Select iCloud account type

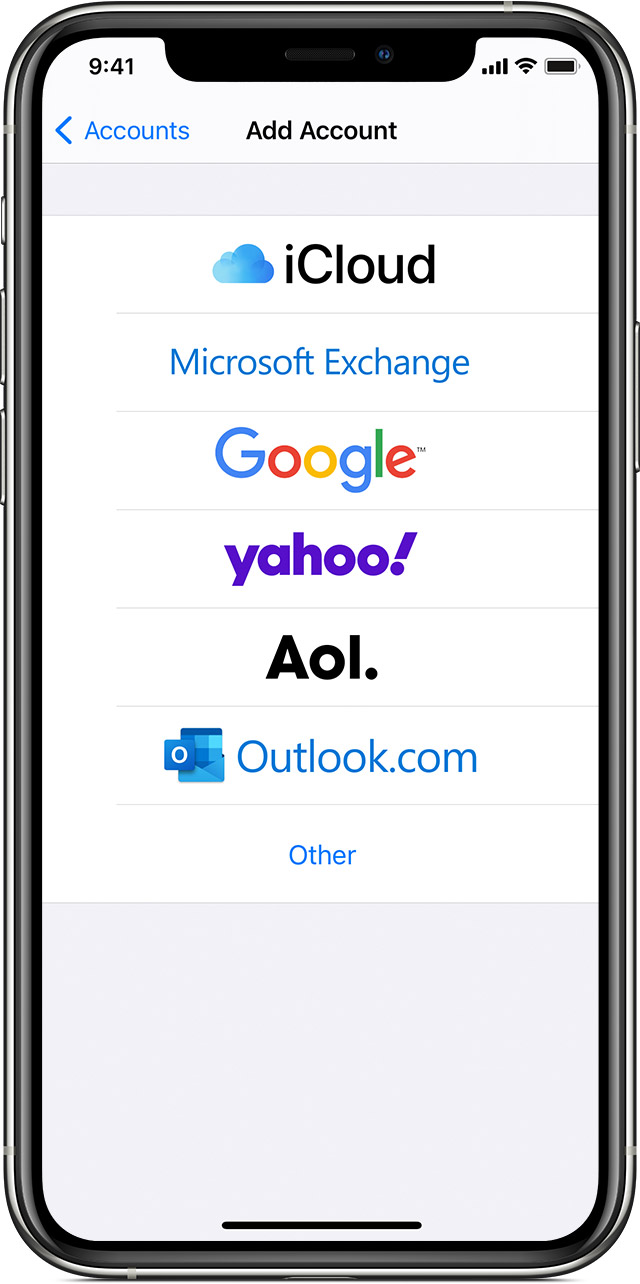pyautogui.click(x=320, y=264)
